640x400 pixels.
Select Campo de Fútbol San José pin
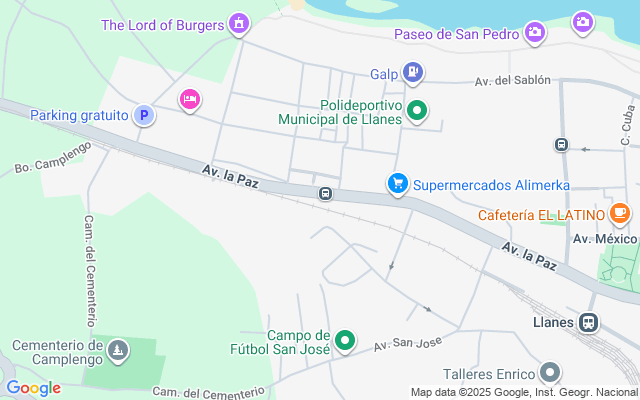click(x=345, y=342)
